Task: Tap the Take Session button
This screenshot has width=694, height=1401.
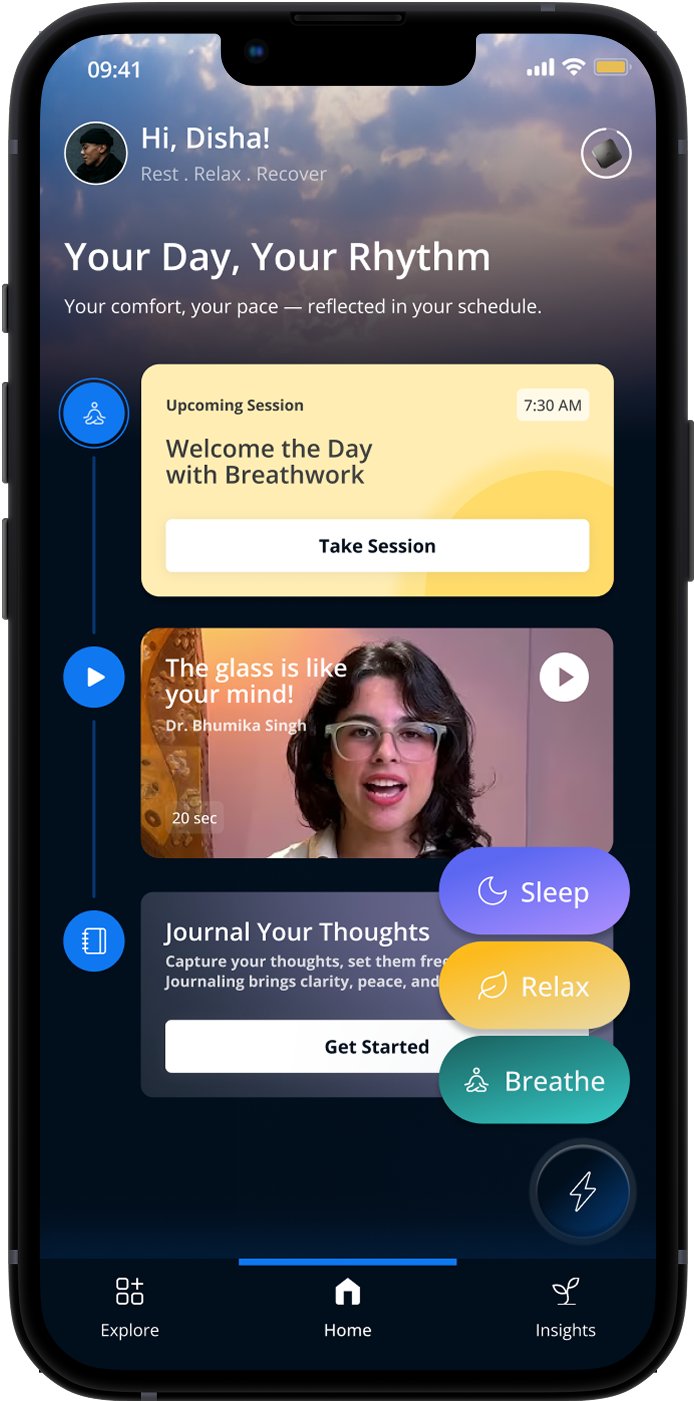Action: click(x=377, y=546)
